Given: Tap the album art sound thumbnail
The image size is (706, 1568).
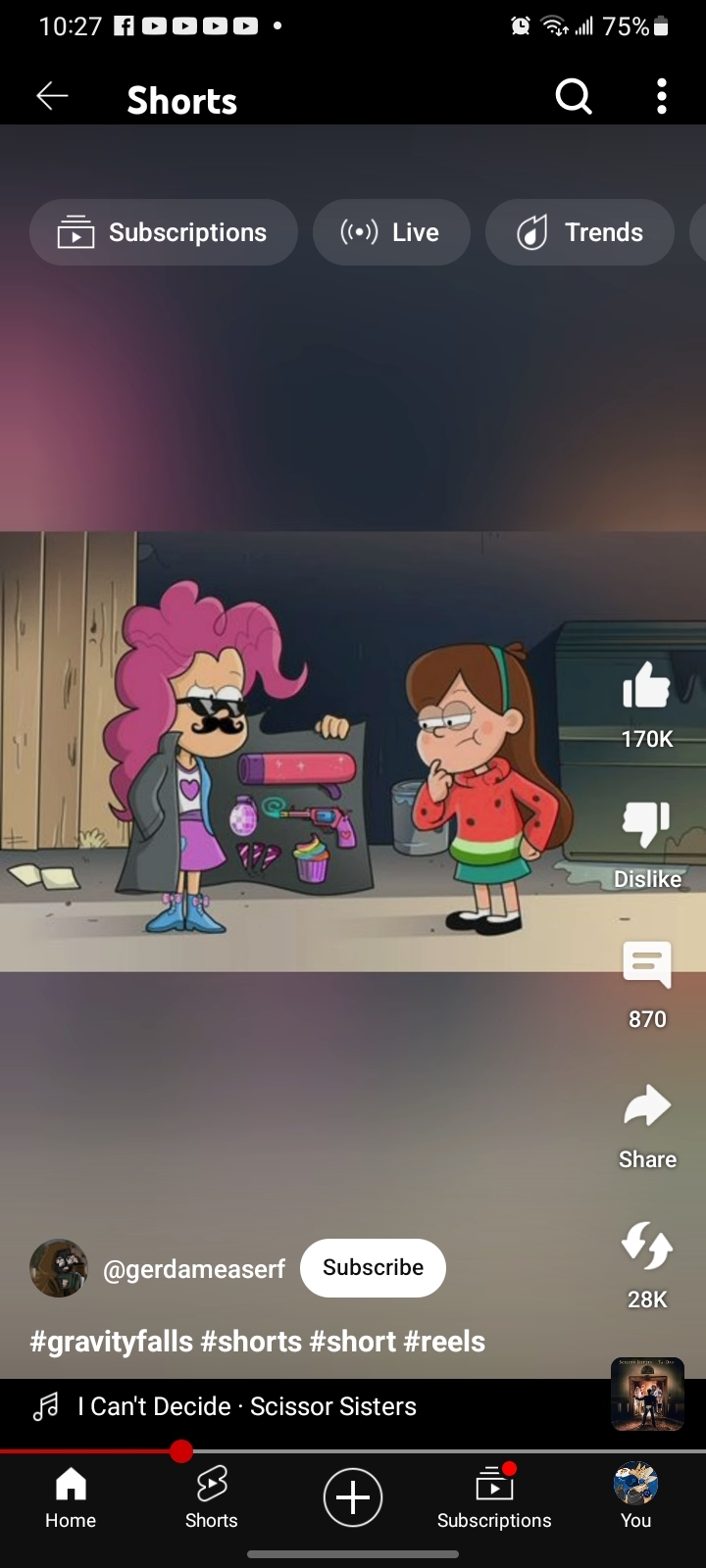Looking at the screenshot, I should tap(647, 1395).
